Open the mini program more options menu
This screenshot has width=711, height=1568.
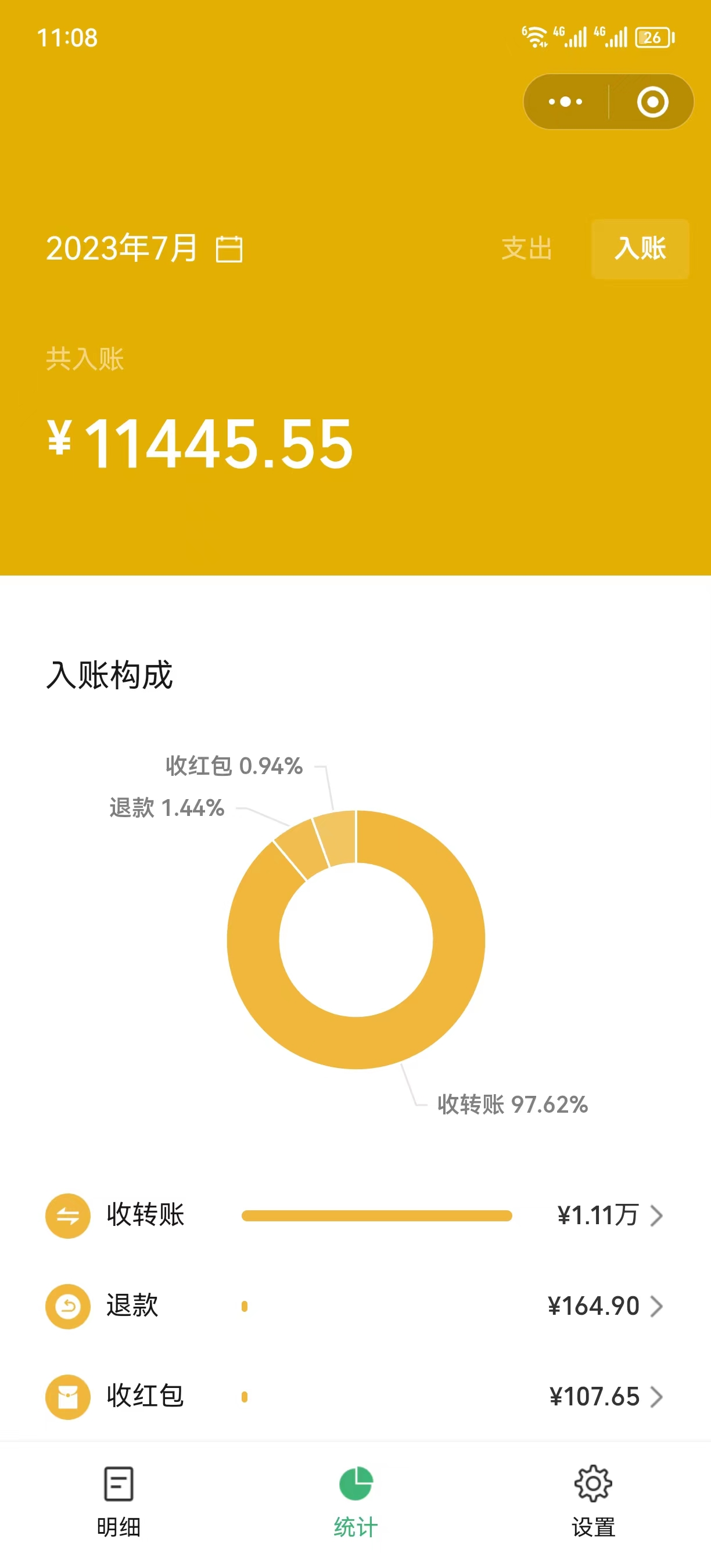(x=566, y=102)
